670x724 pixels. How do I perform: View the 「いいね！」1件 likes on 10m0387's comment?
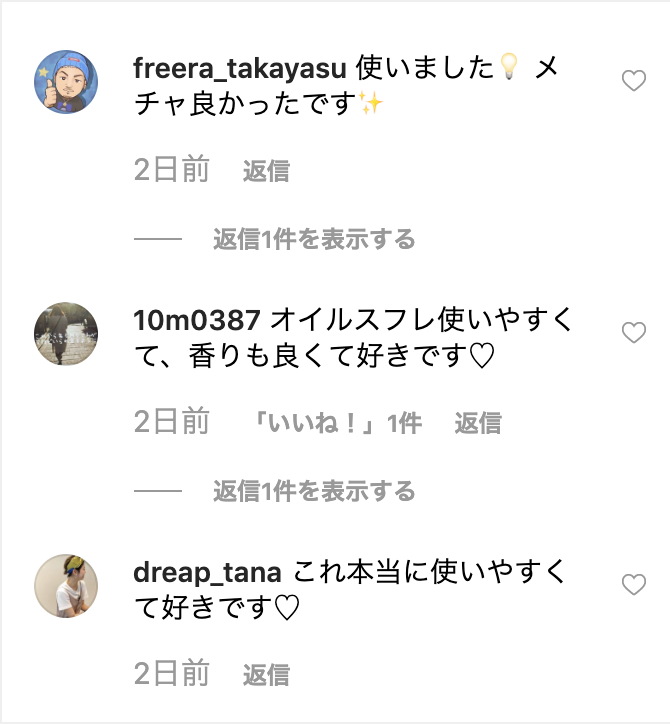click(x=338, y=423)
